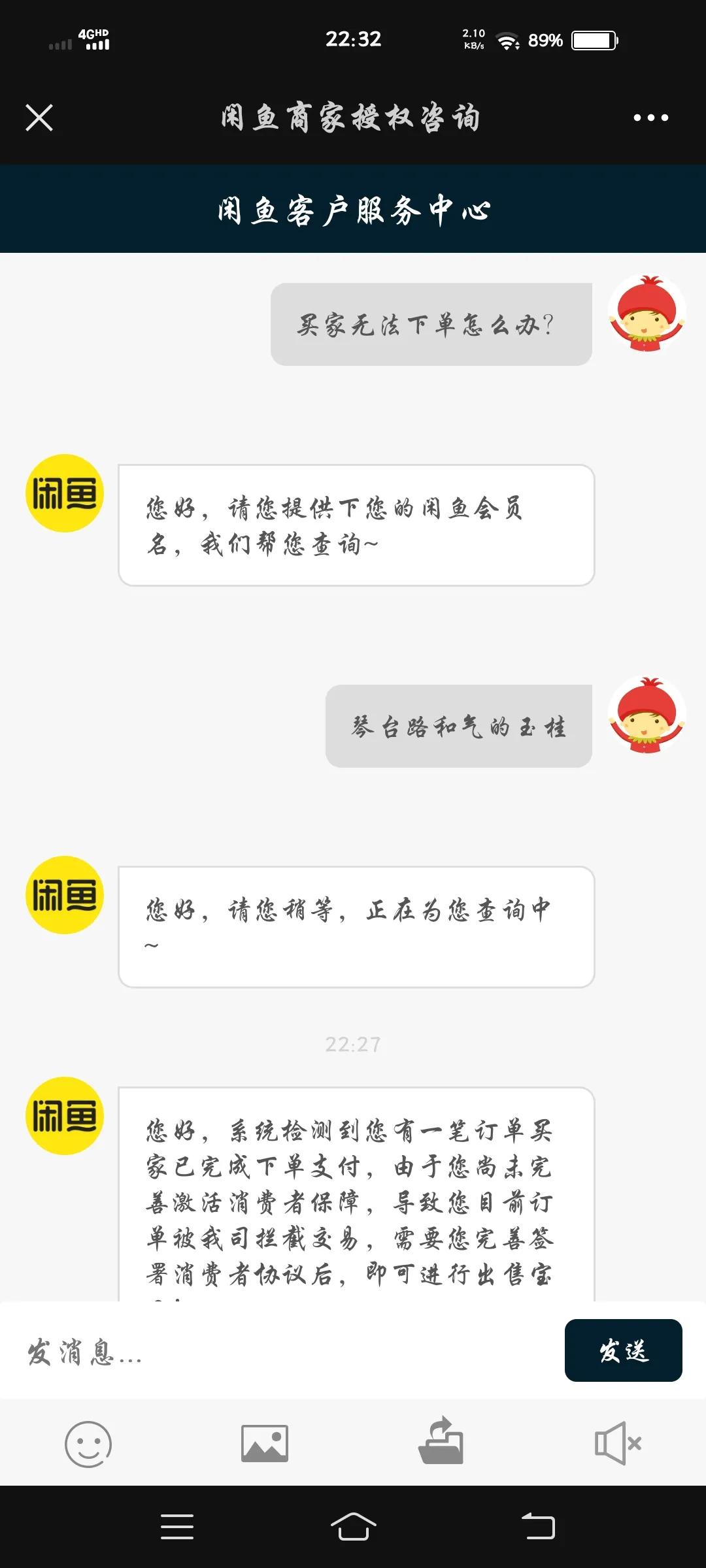Toggle the 4G network indicator
Screen dimensions: 706x1568
coord(92,39)
